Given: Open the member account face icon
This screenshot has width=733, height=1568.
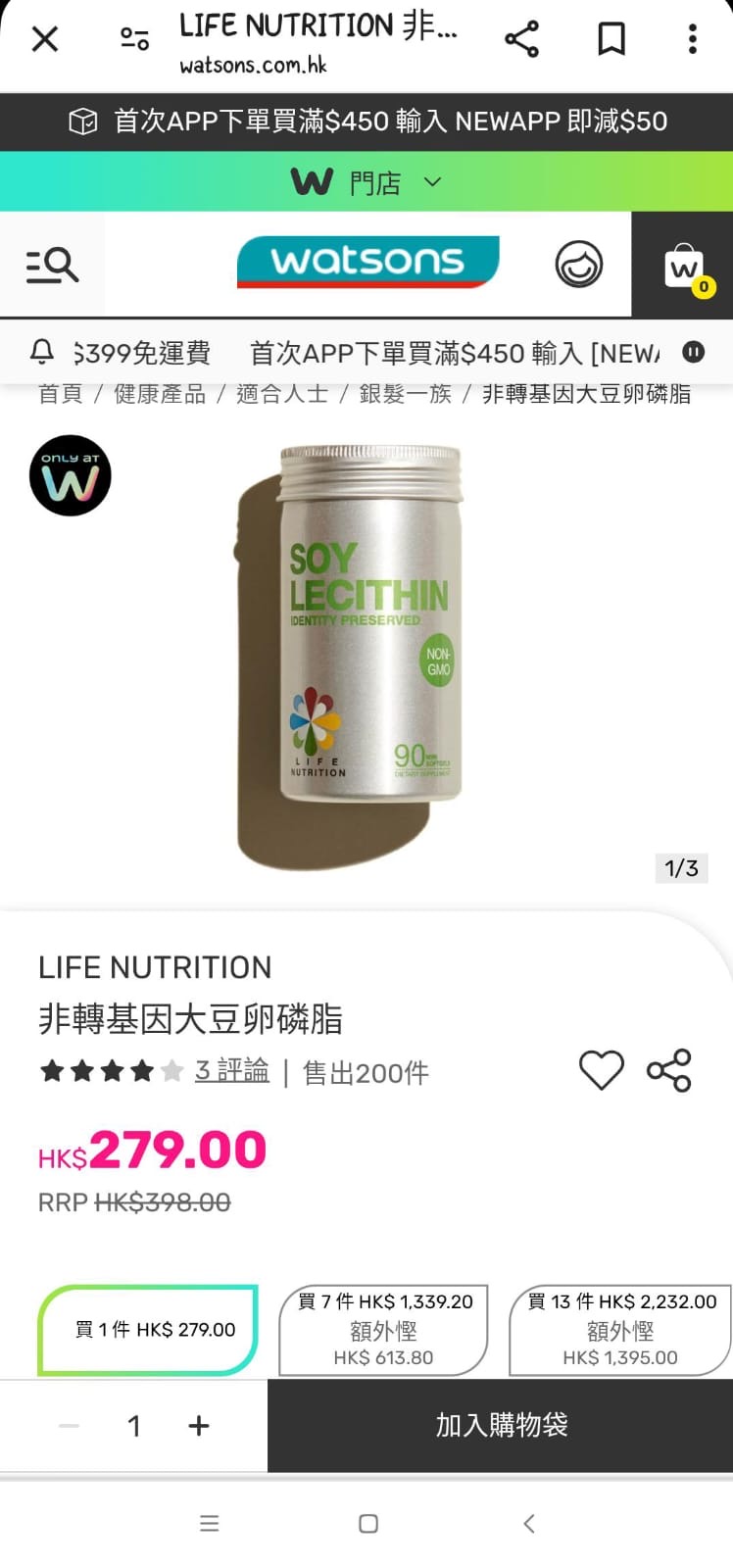Looking at the screenshot, I should pos(579,264).
